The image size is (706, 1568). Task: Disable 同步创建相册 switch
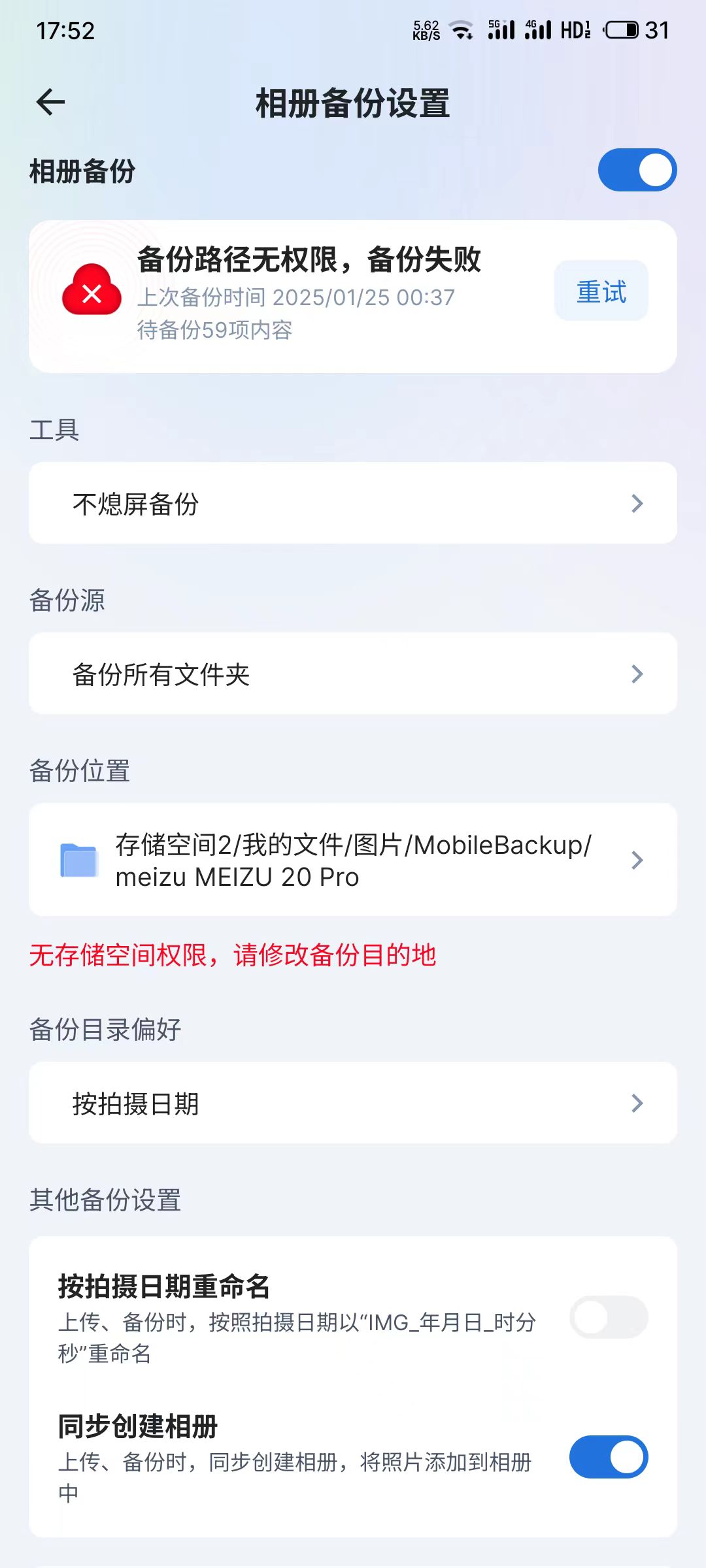[608, 1457]
